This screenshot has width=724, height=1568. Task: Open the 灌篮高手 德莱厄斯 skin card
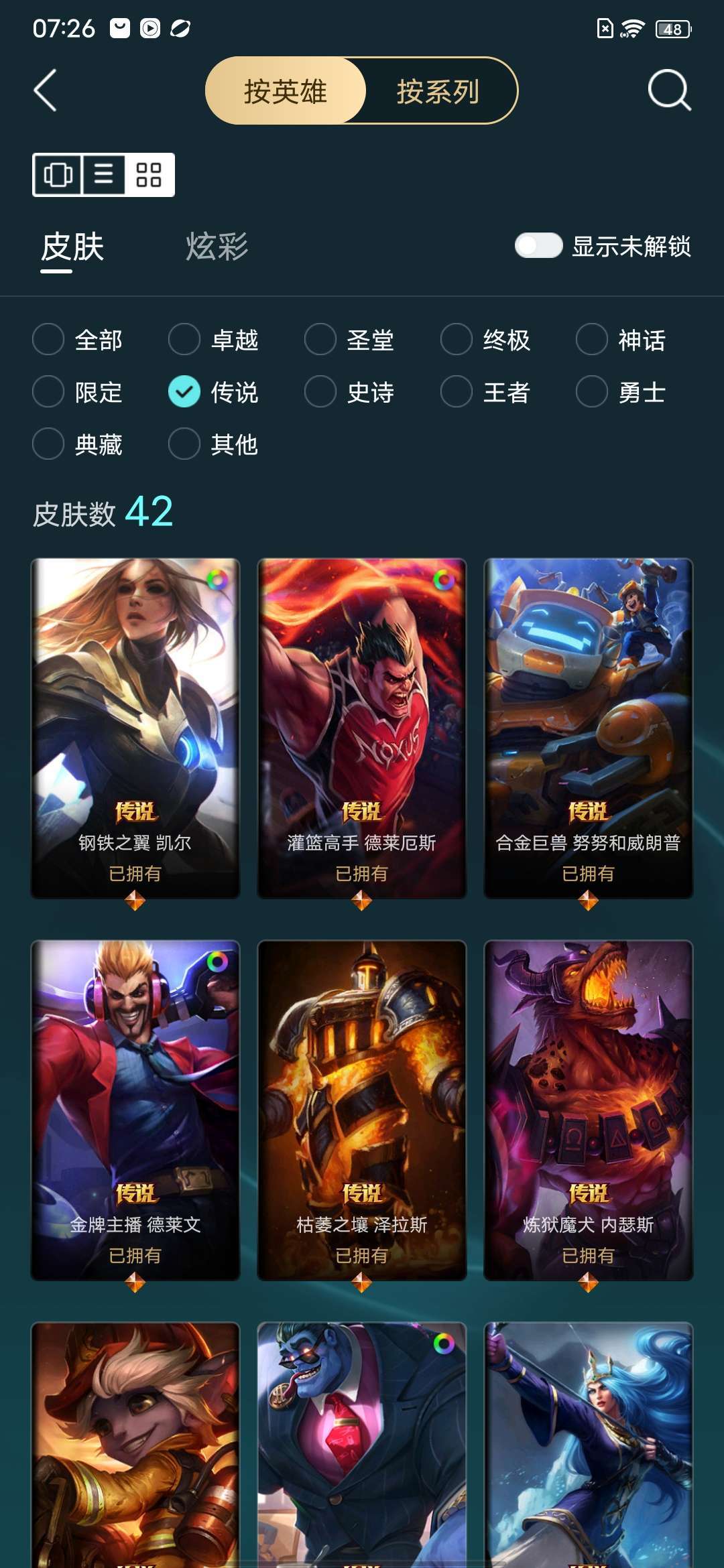point(362,728)
